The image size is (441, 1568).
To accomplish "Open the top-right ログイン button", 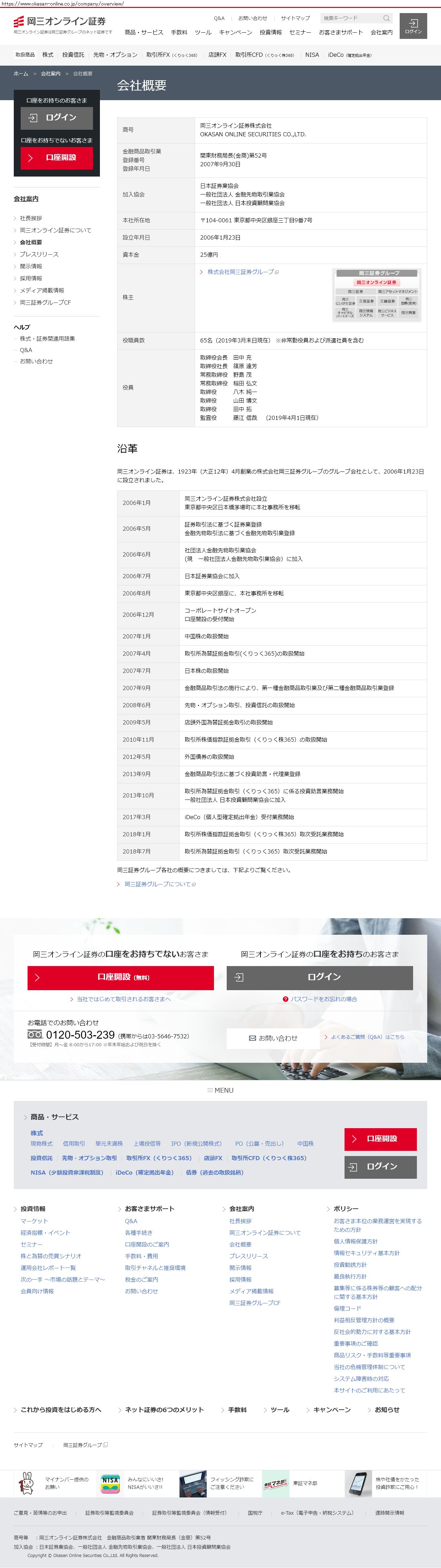I will pos(413,25).
